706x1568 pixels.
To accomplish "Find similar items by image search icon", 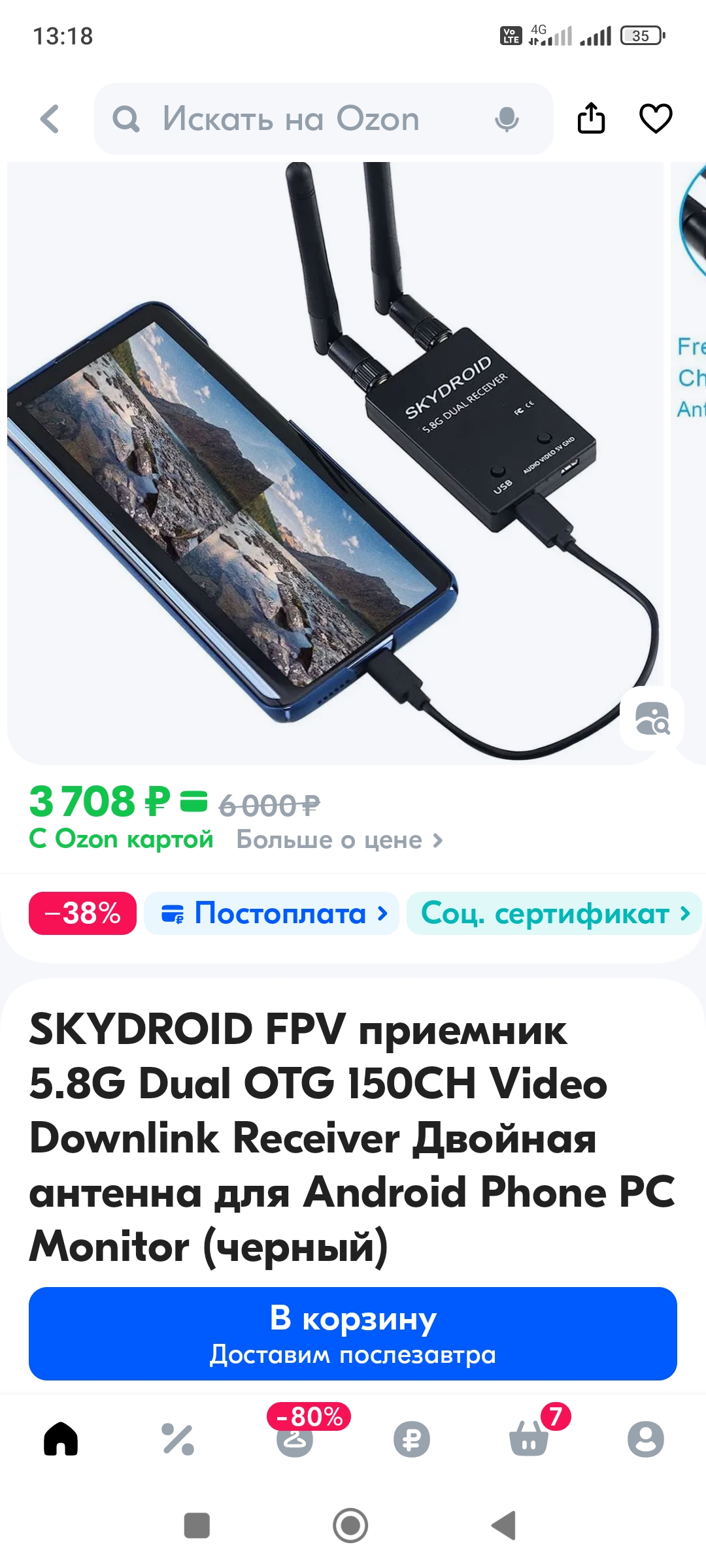I will pyautogui.click(x=652, y=719).
